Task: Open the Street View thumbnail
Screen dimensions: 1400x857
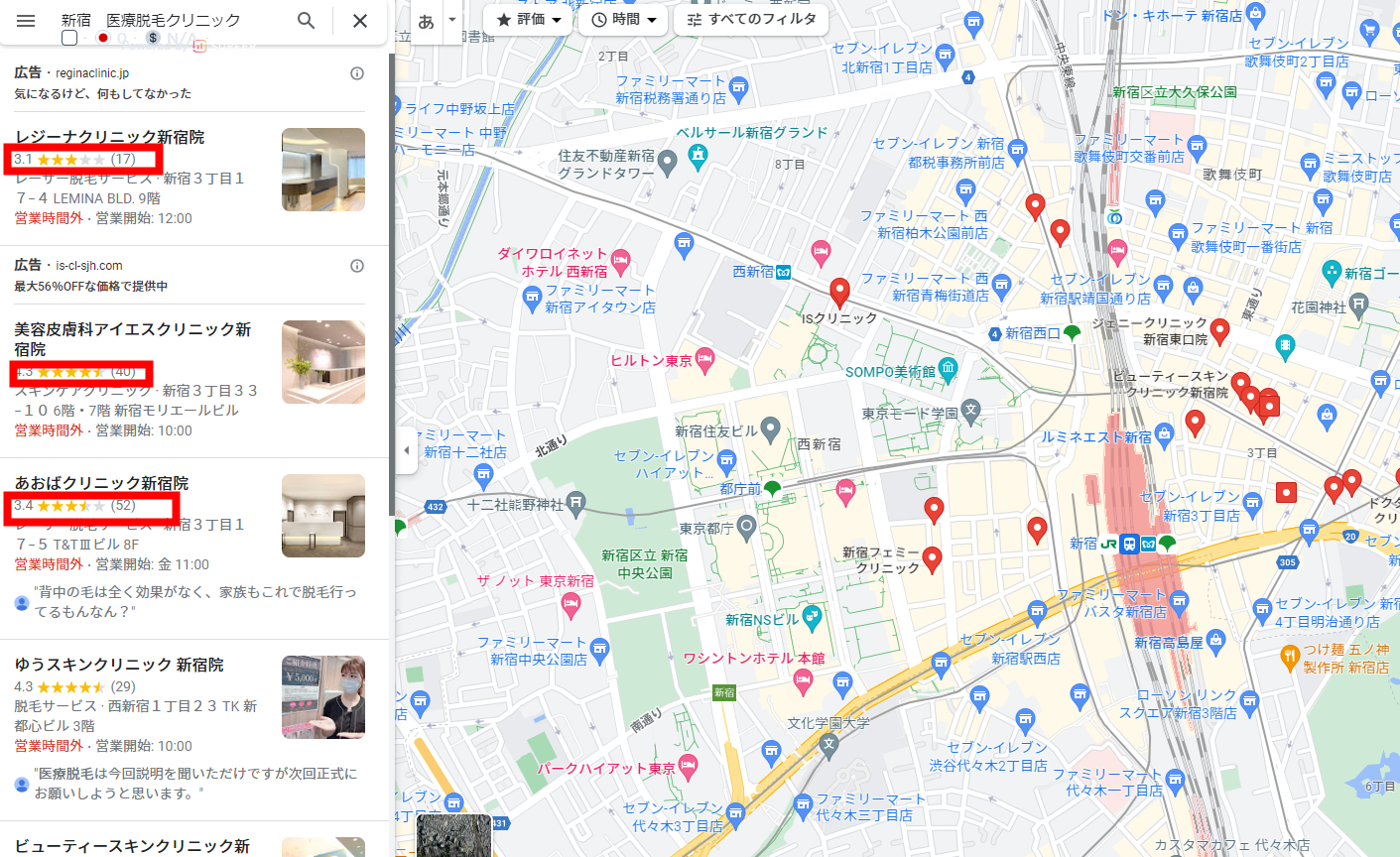Action: [x=453, y=835]
